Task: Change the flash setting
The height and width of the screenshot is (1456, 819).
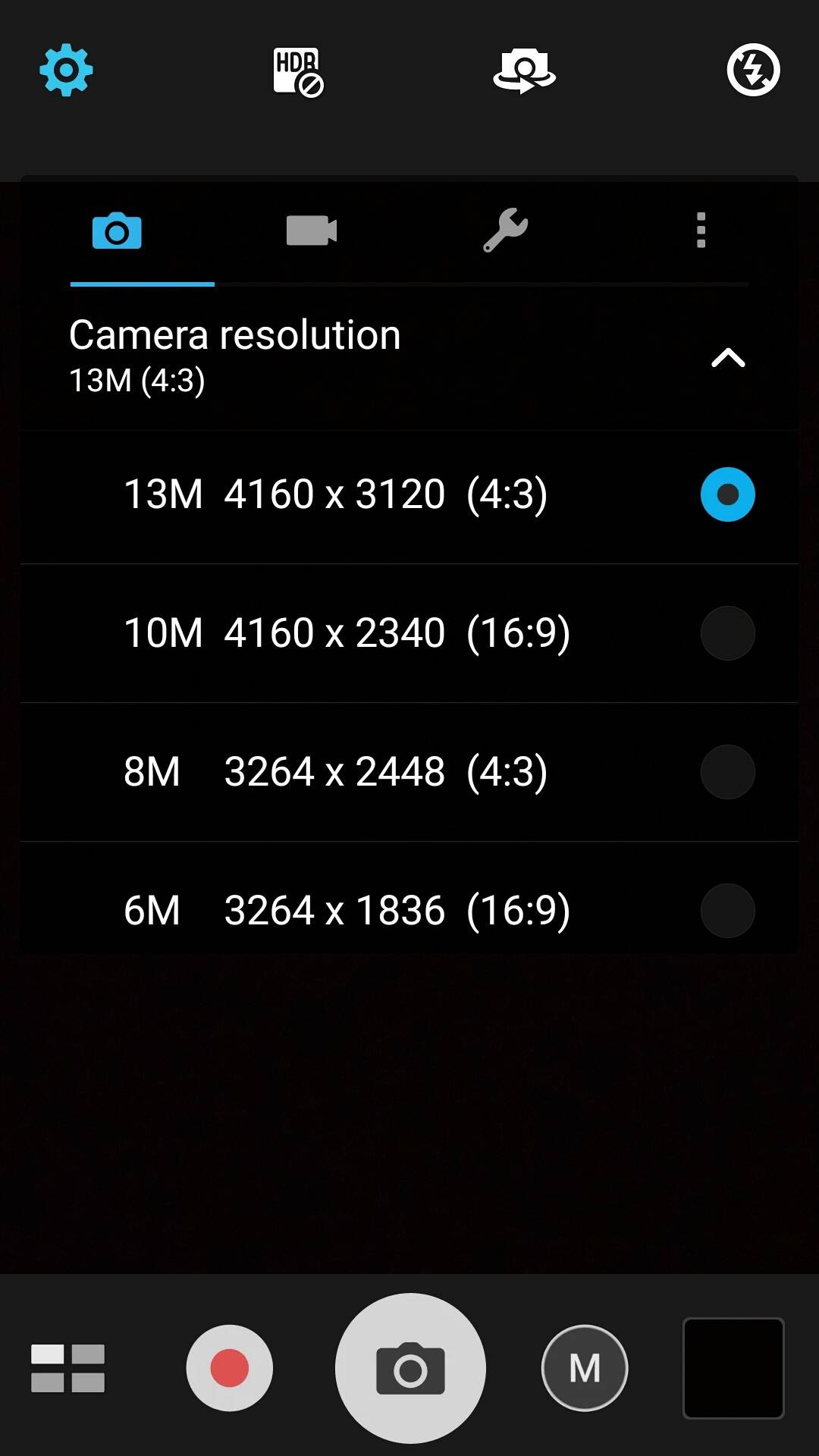Action: [x=753, y=71]
